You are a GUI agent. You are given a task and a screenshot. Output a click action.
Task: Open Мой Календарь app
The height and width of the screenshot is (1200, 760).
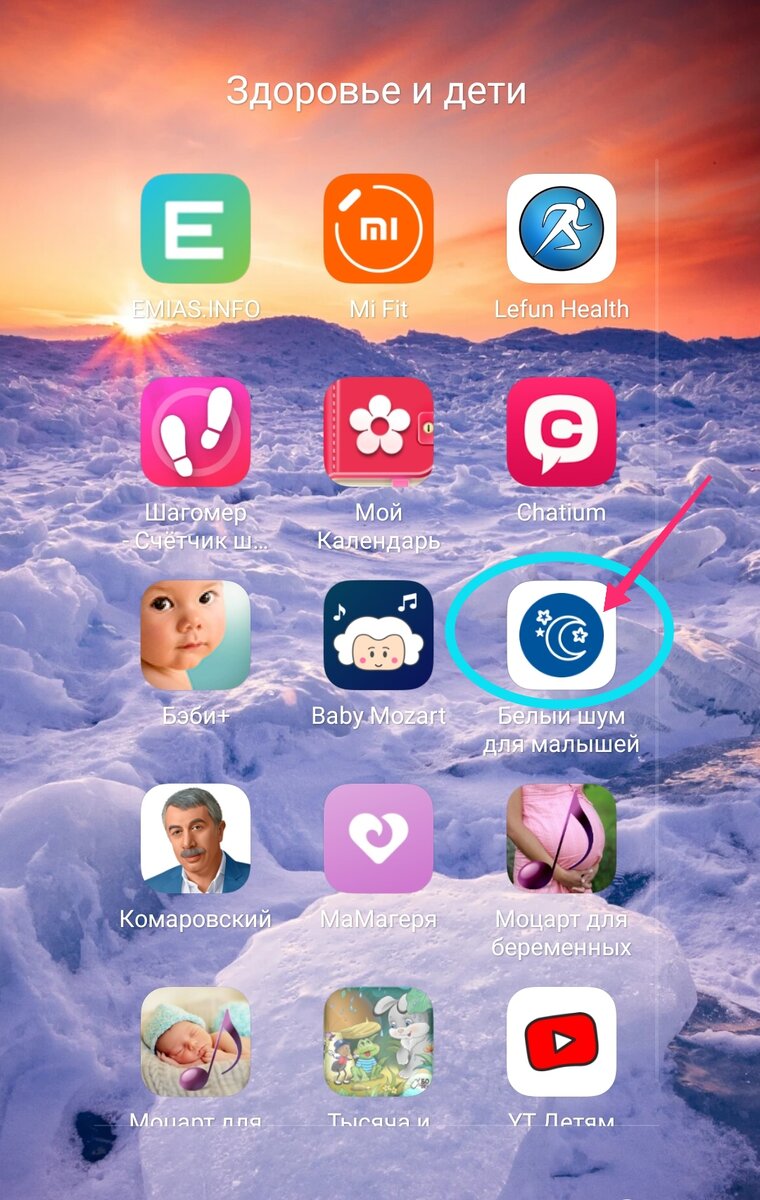(378, 432)
